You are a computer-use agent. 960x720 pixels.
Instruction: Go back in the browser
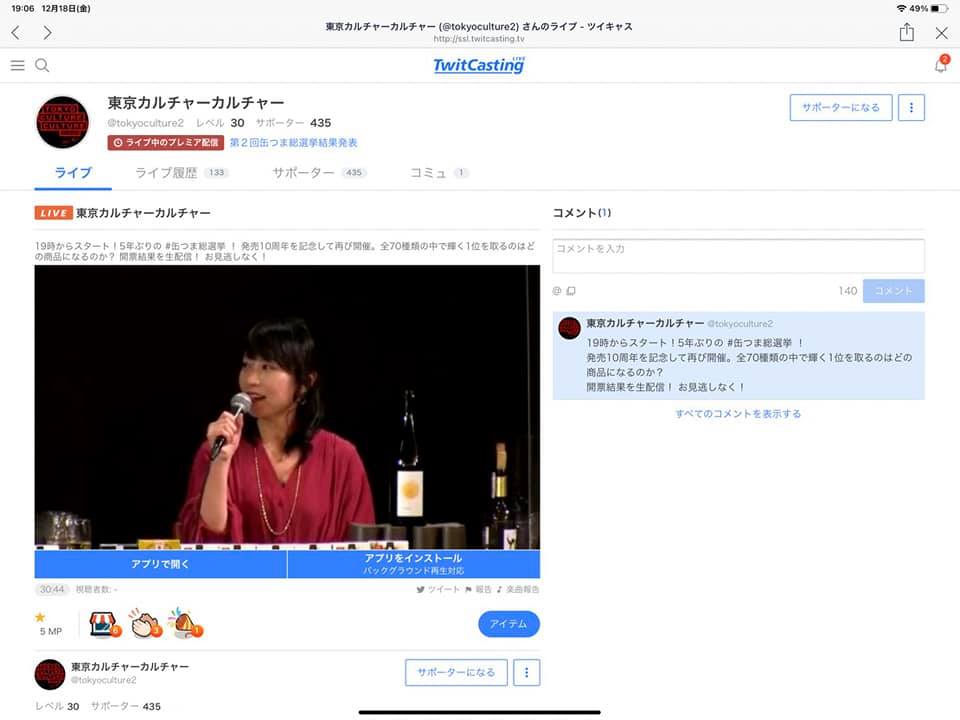[16, 33]
